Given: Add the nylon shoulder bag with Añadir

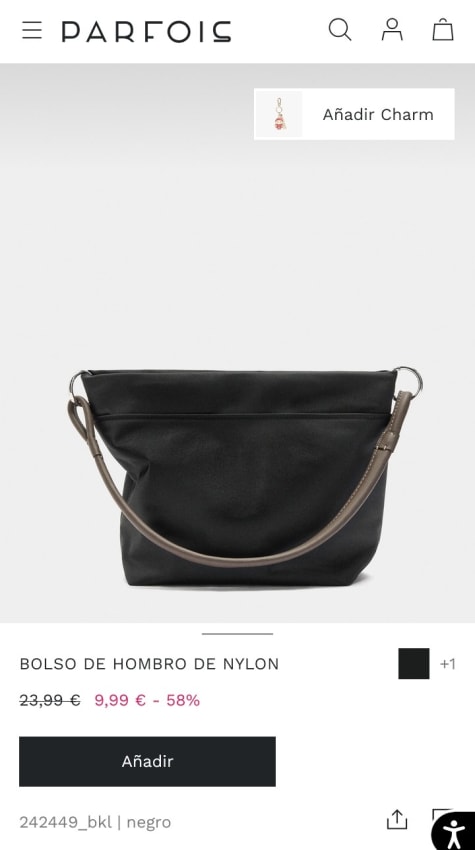Looking at the screenshot, I should tap(147, 761).
